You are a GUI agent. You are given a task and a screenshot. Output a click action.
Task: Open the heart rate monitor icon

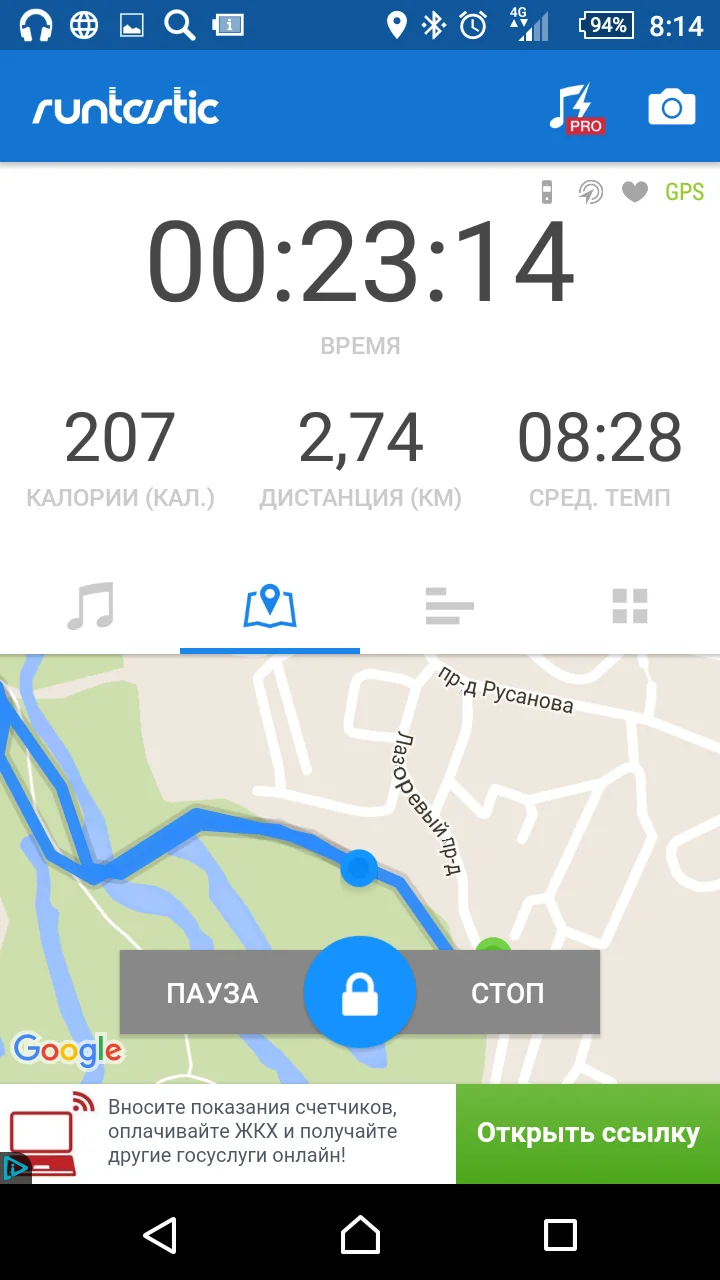pyautogui.click(x=635, y=191)
